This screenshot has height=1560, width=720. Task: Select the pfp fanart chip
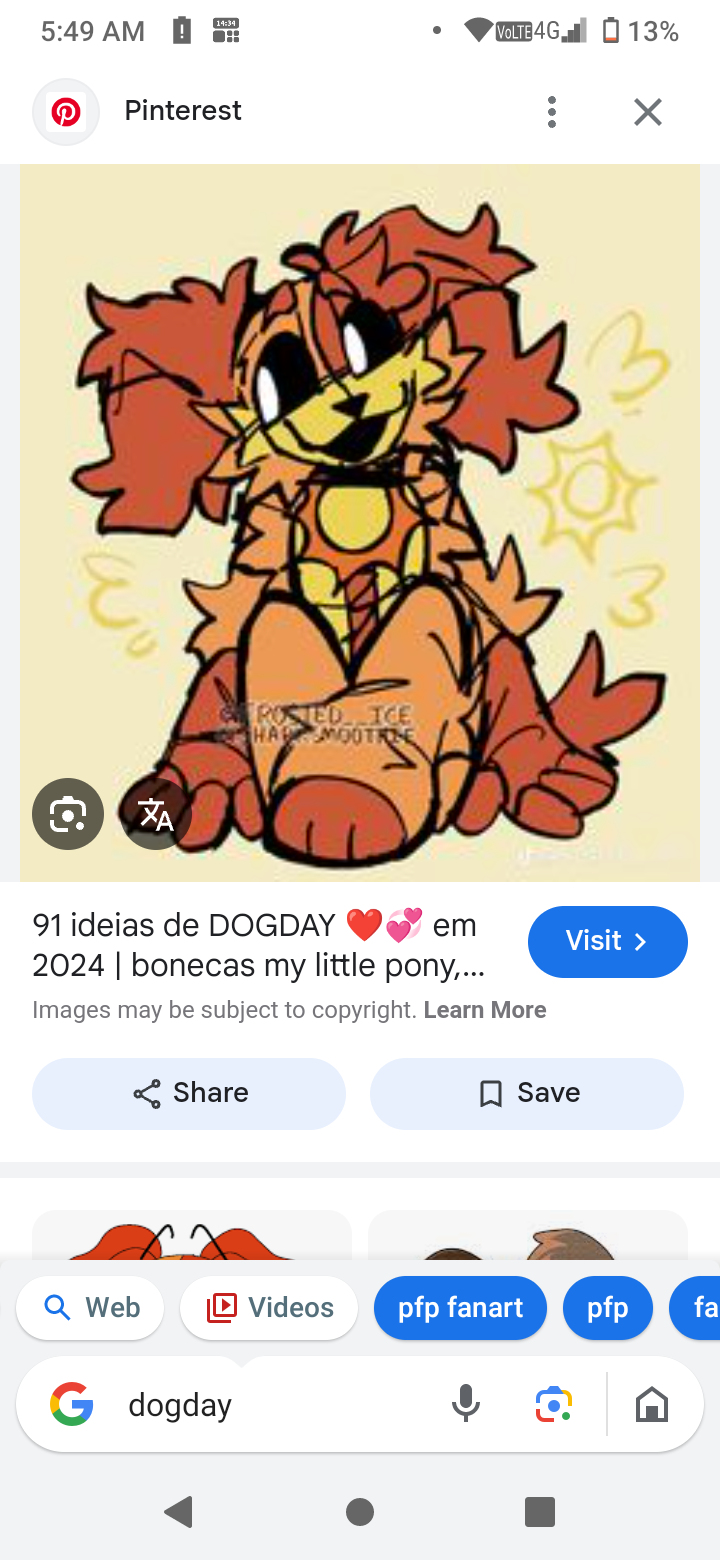point(460,1307)
